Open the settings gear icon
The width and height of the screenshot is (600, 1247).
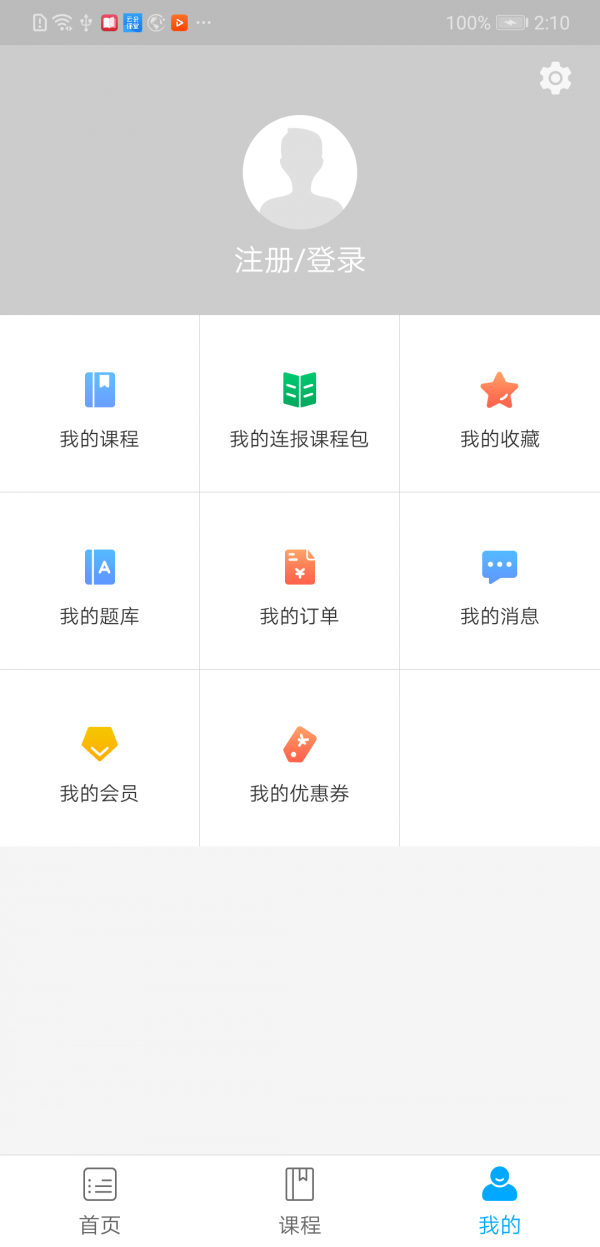[555, 78]
